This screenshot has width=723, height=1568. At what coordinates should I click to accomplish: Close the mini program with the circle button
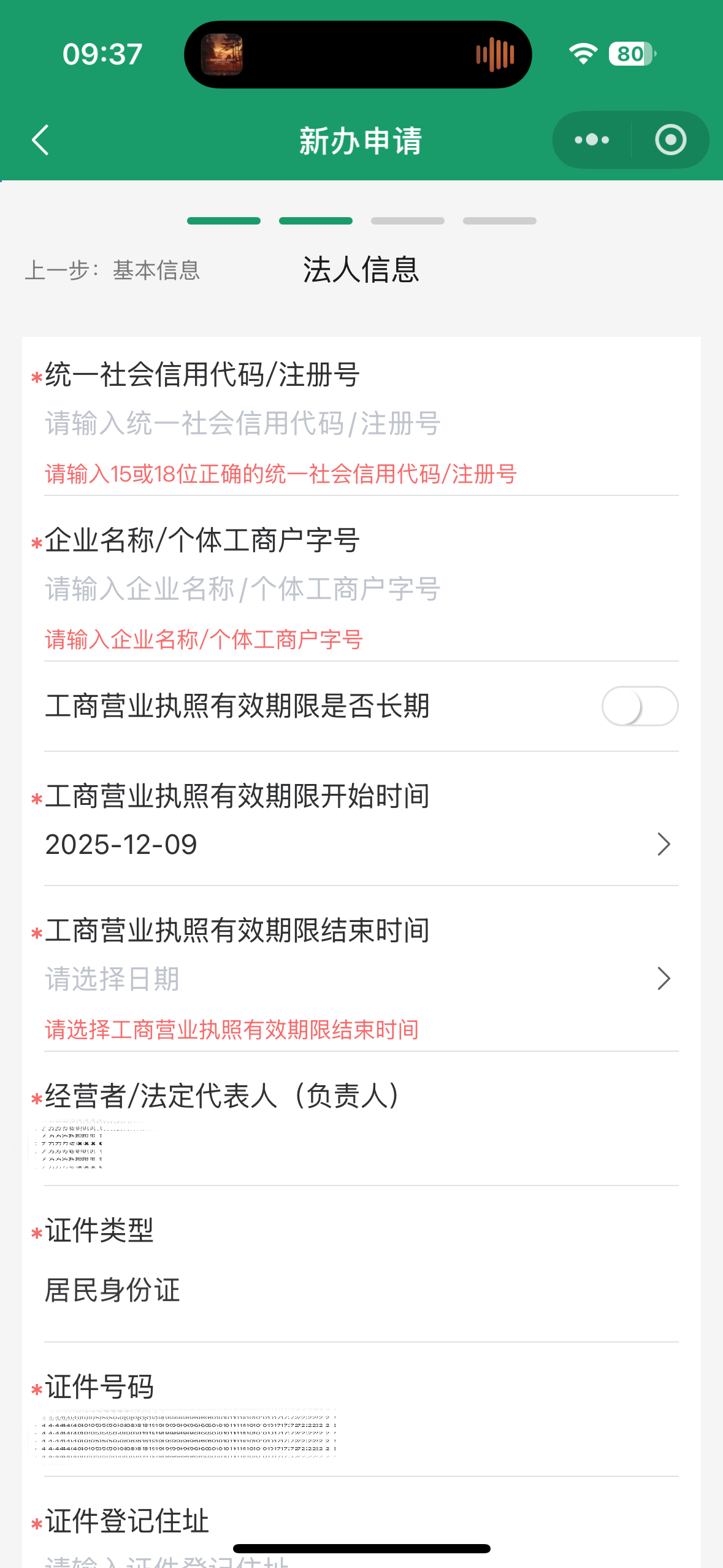[x=670, y=140]
